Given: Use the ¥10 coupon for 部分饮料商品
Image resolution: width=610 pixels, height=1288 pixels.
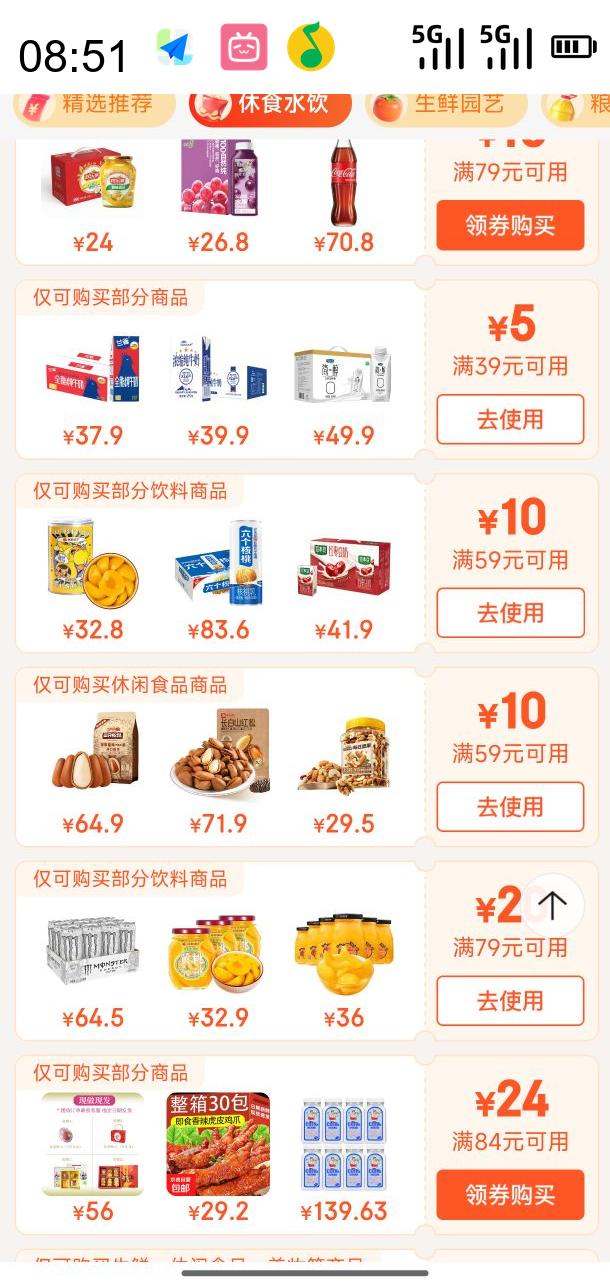Looking at the screenshot, I should [510, 613].
